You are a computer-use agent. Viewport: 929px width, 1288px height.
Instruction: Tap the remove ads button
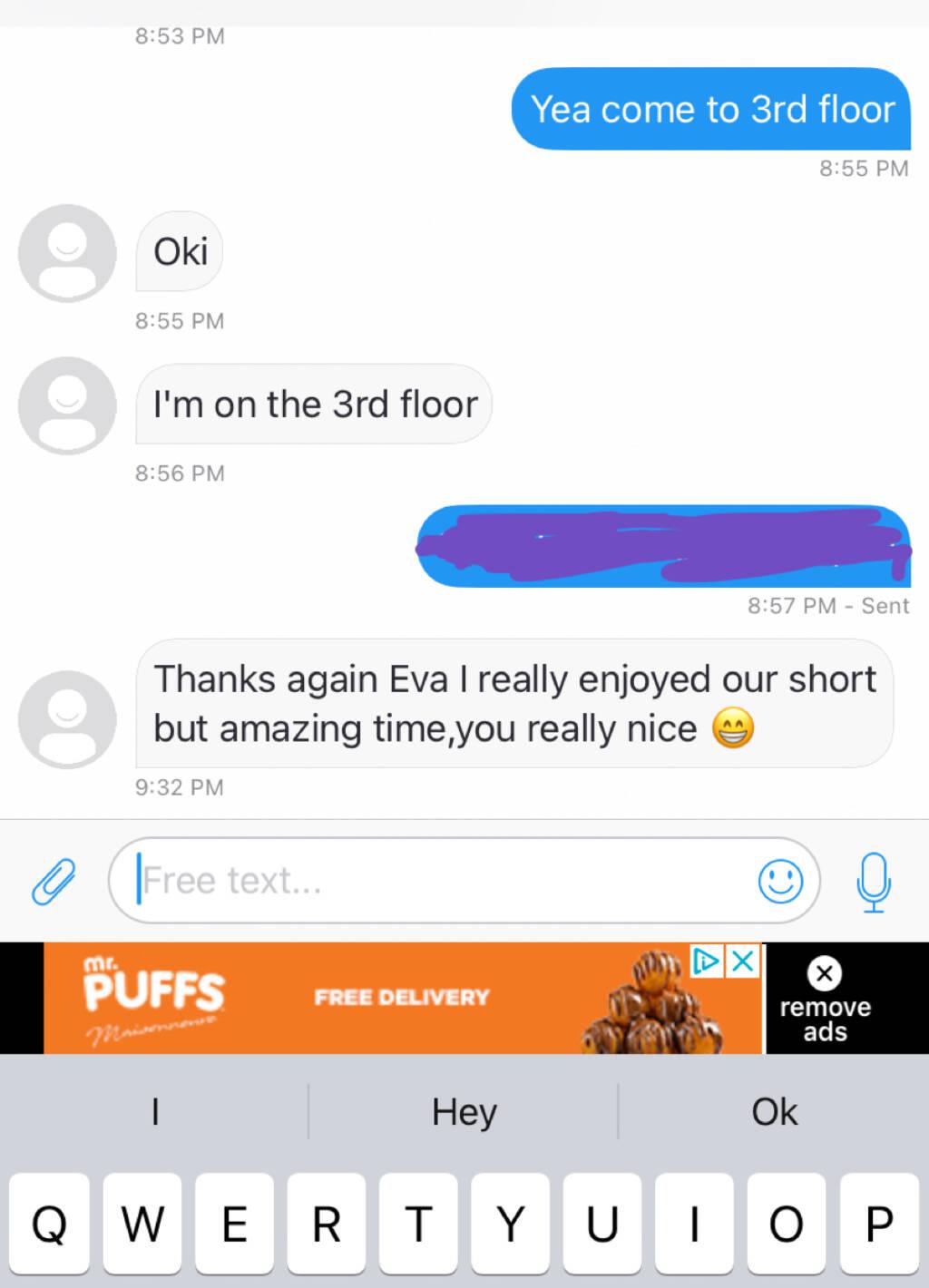coord(825,1000)
